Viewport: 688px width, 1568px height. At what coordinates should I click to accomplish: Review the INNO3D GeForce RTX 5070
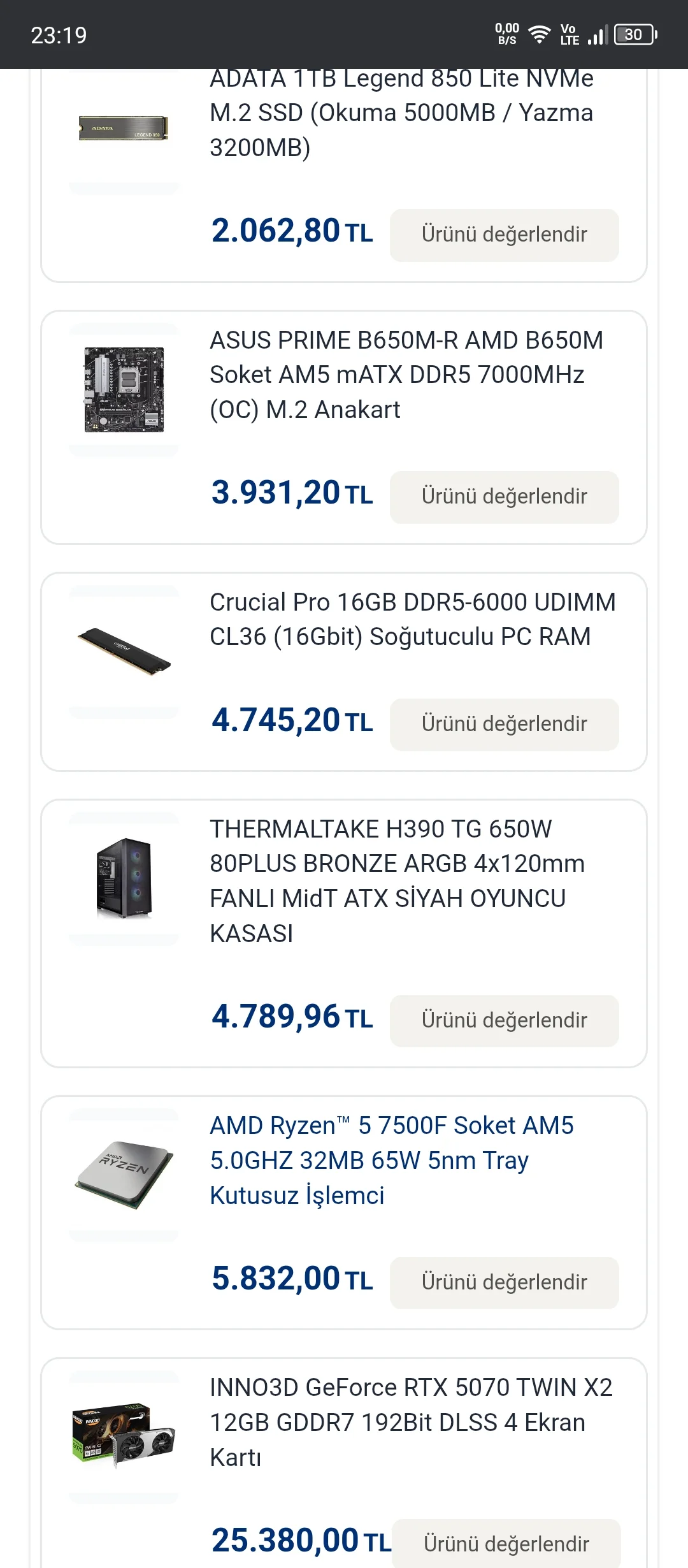[x=506, y=1543]
